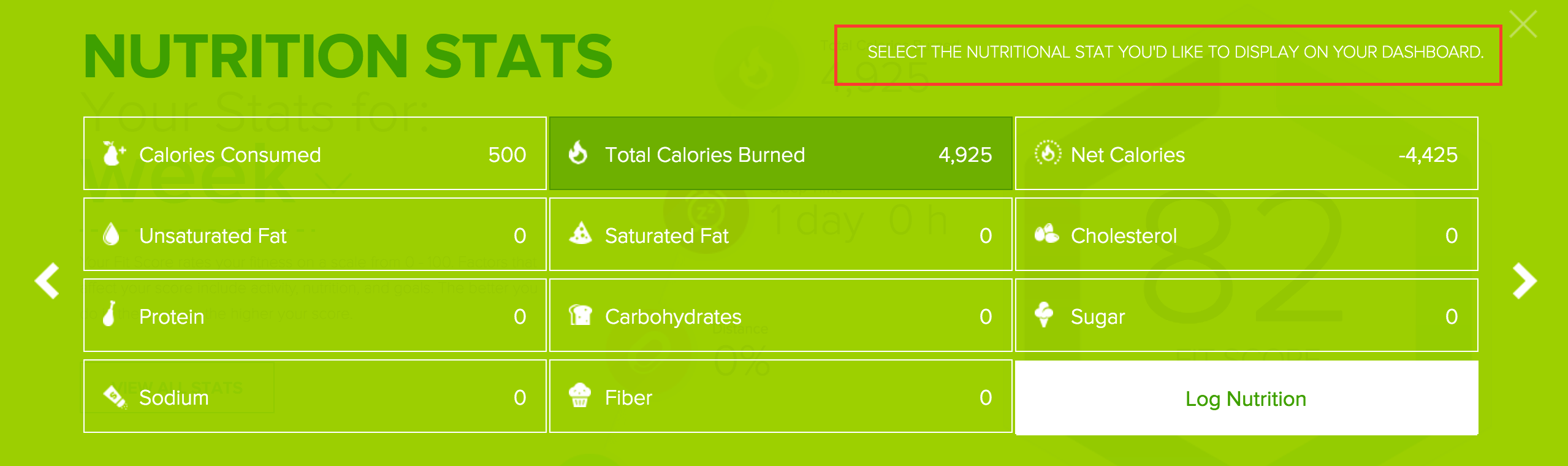Select Protein stat
Image resolution: width=1568 pixels, height=466 pixels.
(314, 316)
